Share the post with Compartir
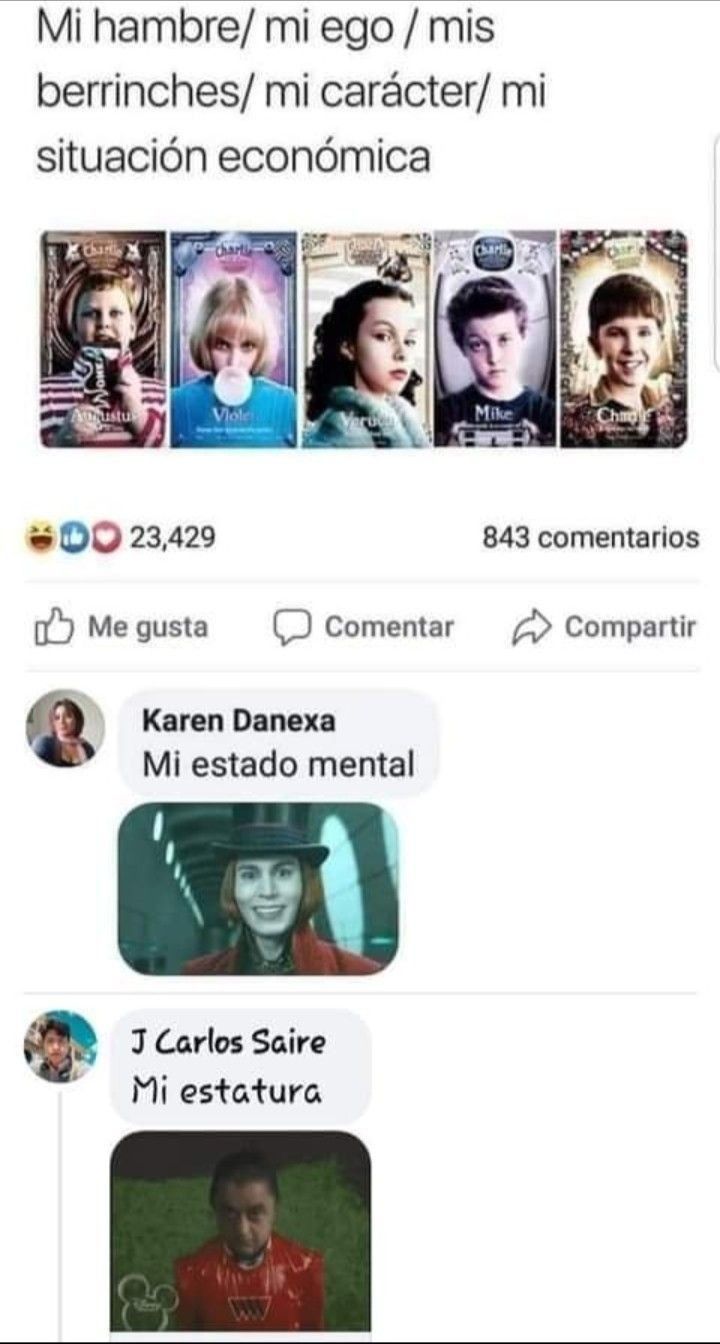The height and width of the screenshot is (1344, 720). point(604,628)
